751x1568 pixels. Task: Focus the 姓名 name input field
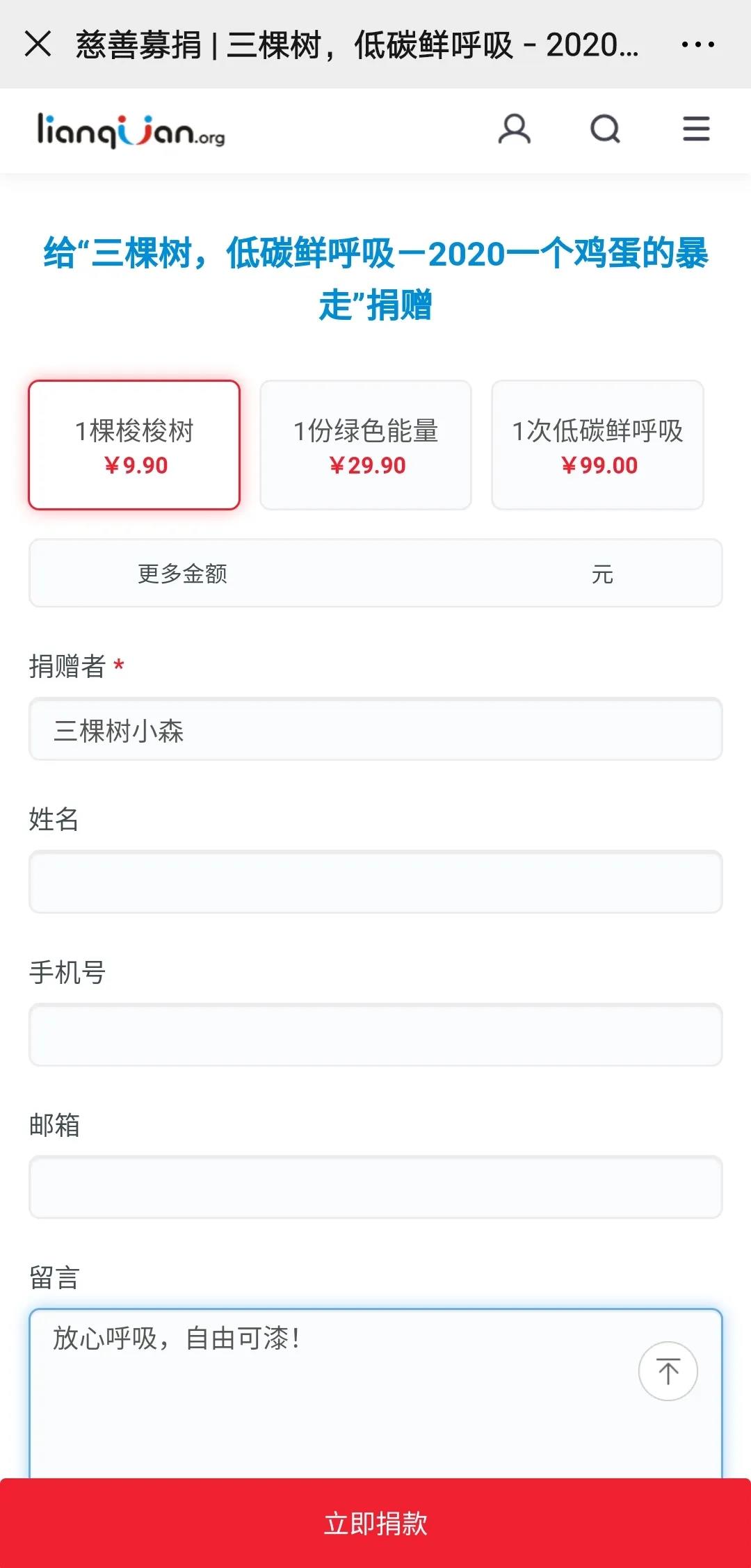click(375, 882)
